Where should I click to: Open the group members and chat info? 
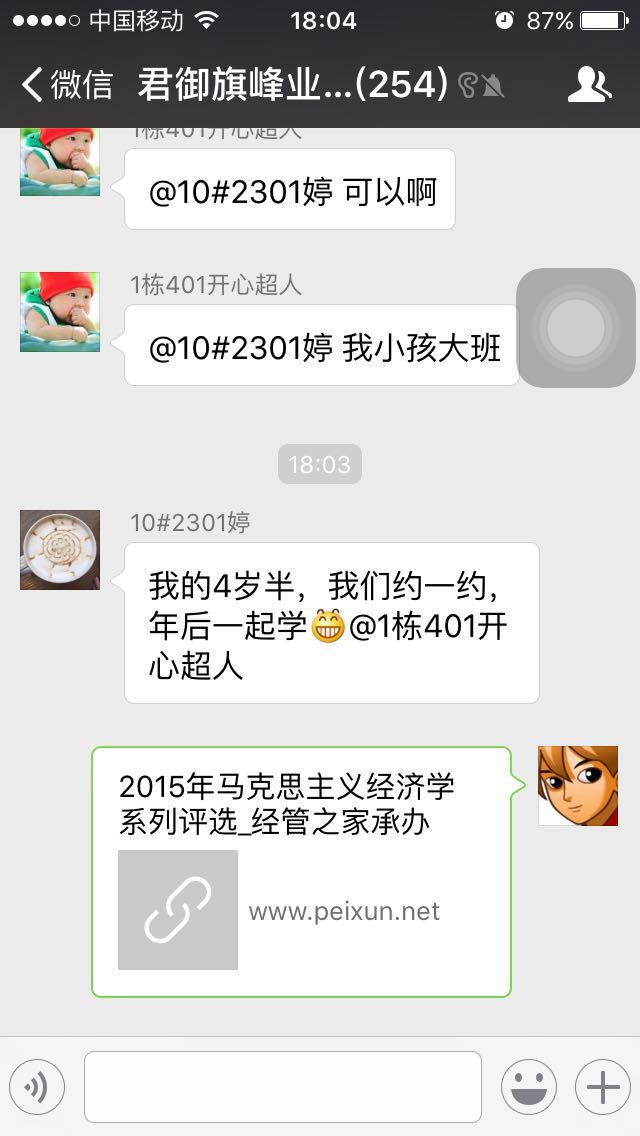pos(589,85)
